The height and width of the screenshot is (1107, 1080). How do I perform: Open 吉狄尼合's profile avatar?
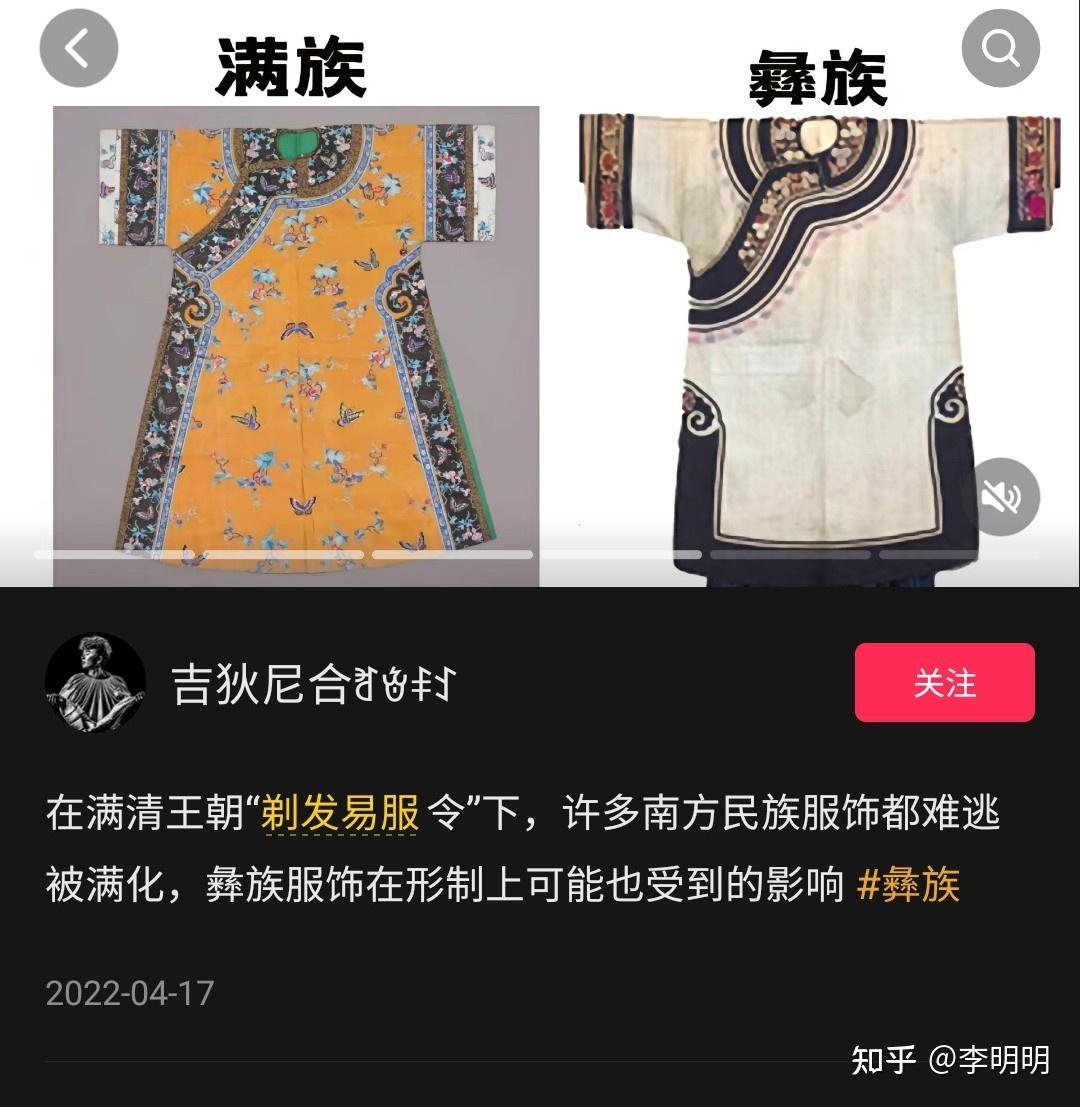click(x=95, y=682)
